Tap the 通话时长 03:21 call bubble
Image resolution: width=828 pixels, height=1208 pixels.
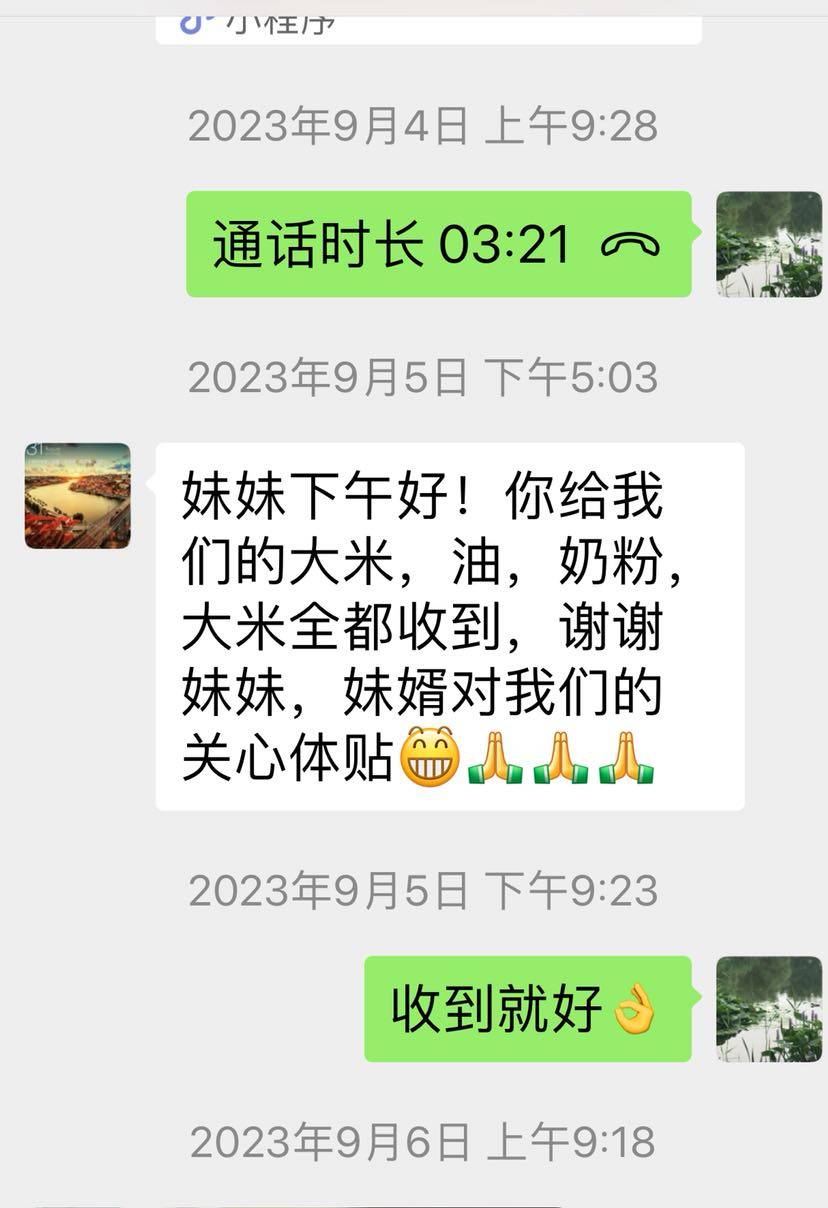pyautogui.click(x=438, y=244)
